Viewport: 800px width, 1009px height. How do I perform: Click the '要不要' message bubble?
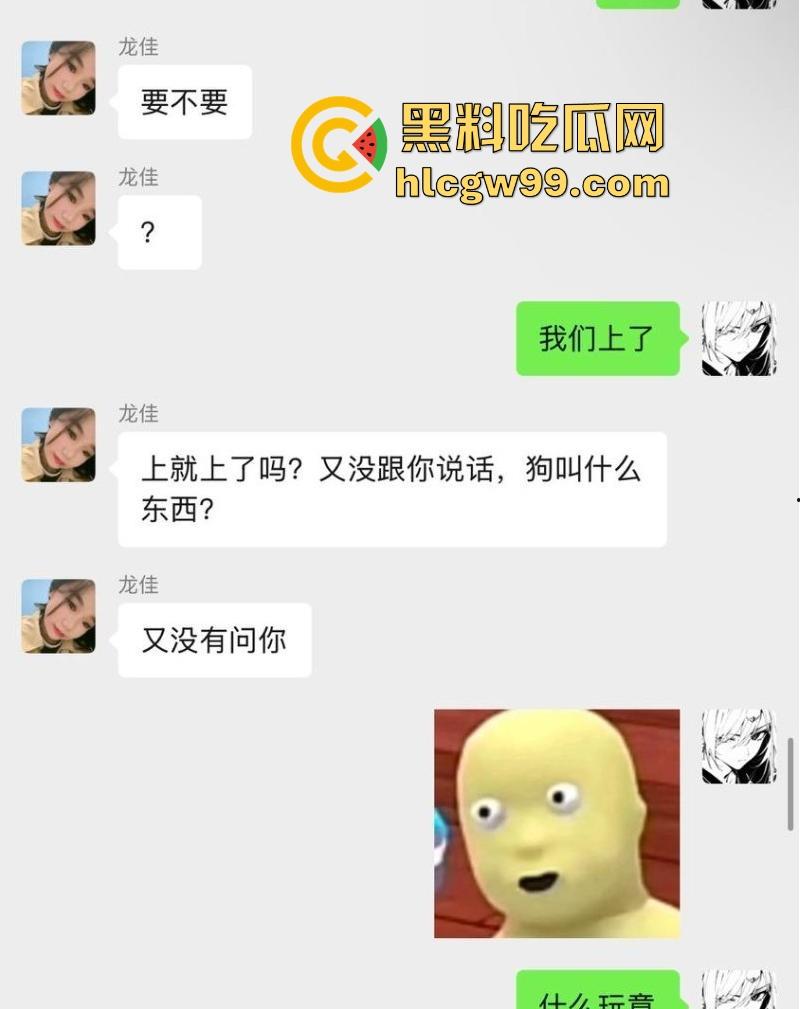(184, 101)
